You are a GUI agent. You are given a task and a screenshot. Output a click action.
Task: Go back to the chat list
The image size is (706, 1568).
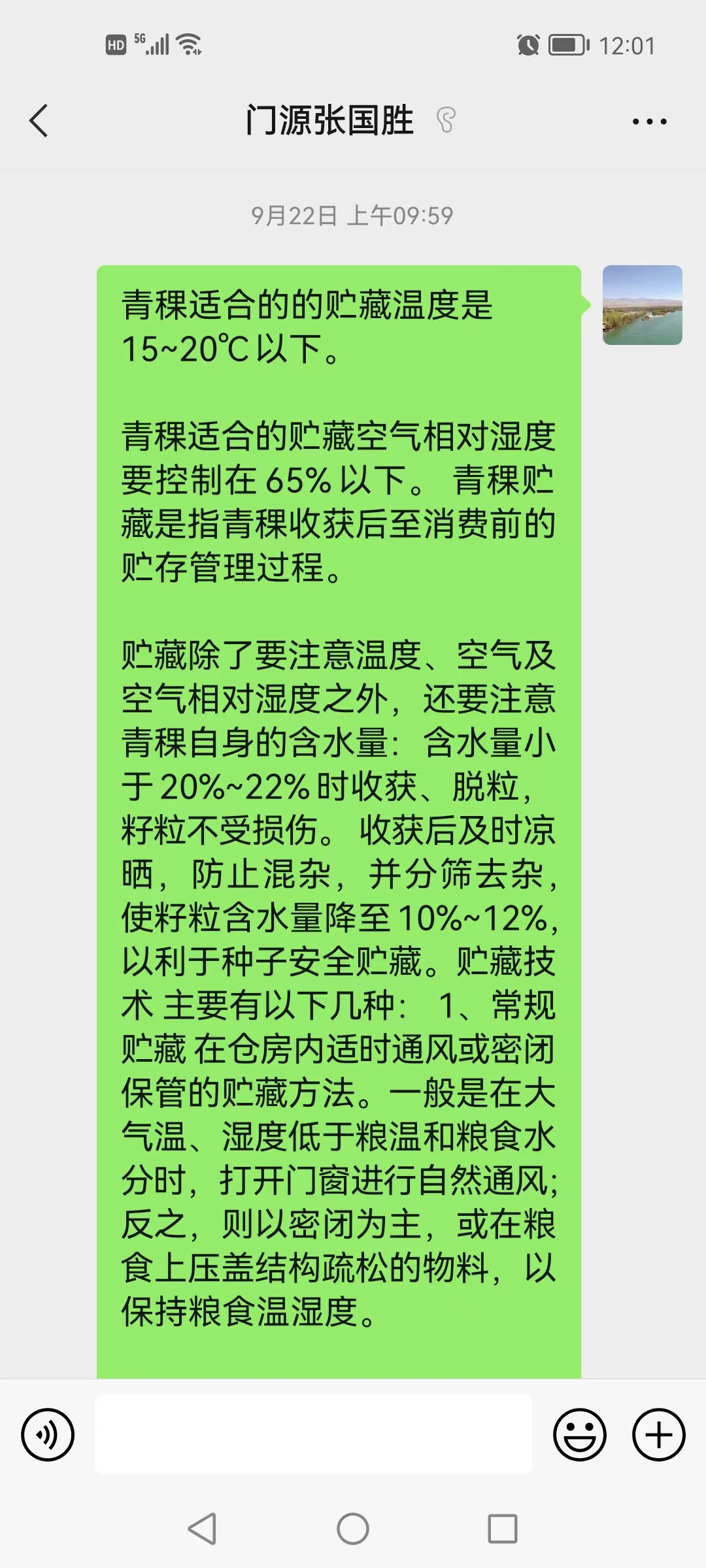pos(39,121)
